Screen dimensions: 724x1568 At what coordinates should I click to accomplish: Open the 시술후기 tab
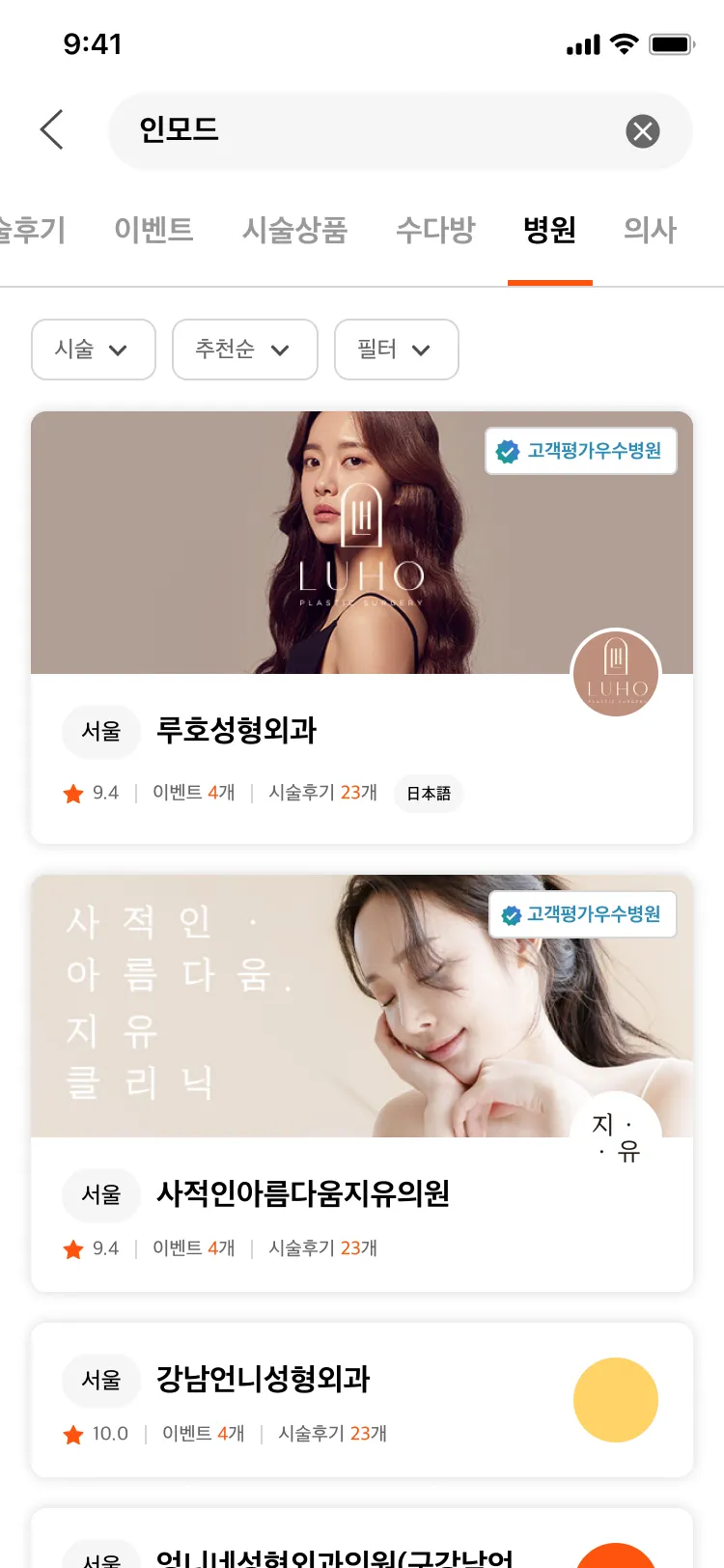pyautogui.click(x=31, y=230)
